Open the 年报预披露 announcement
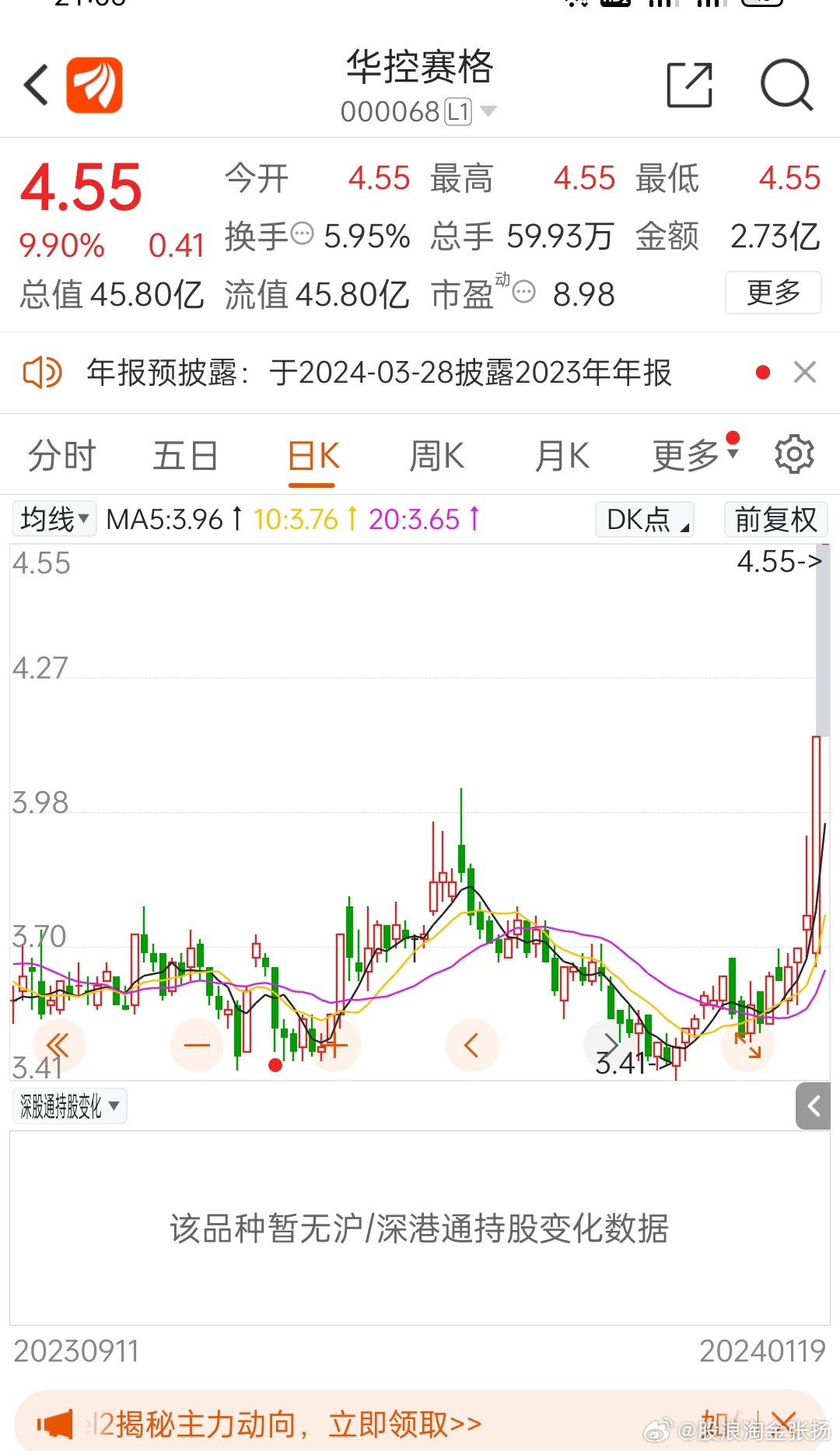Viewport: 840px width, 1451px height. pos(379,373)
